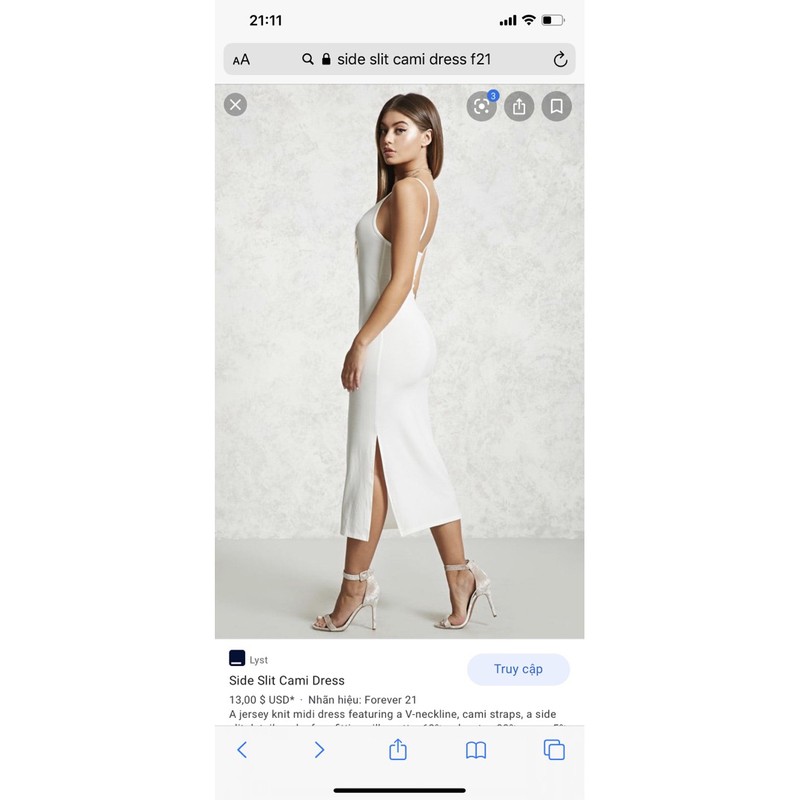The width and height of the screenshot is (800, 800).
Task: Close the image preview
Action: pyautogui.click(x=235, y=104)
